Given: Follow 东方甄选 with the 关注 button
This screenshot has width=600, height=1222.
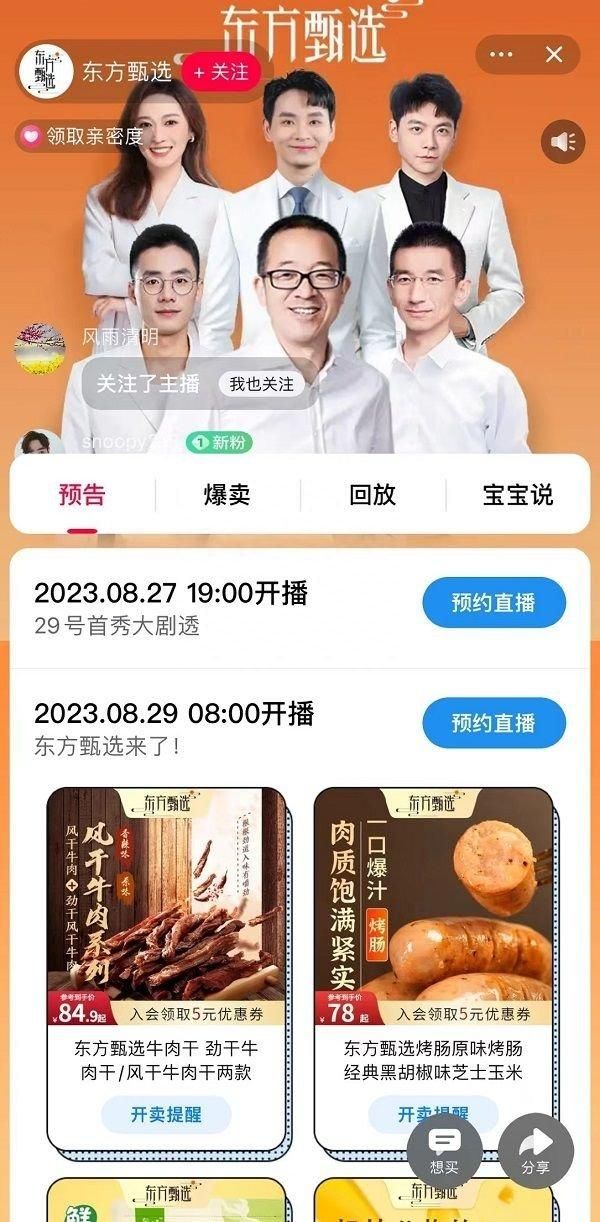Looking at the screenshot, I should (x=221, y=72).
